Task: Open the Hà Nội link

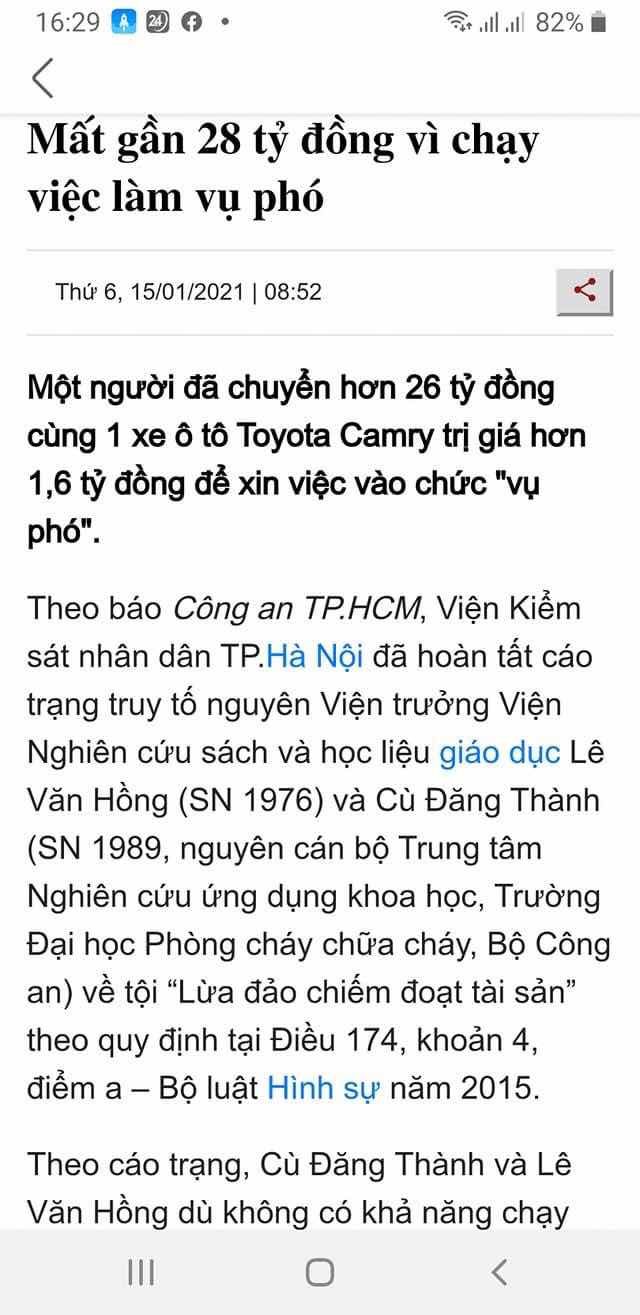Action: coord(315,657)
